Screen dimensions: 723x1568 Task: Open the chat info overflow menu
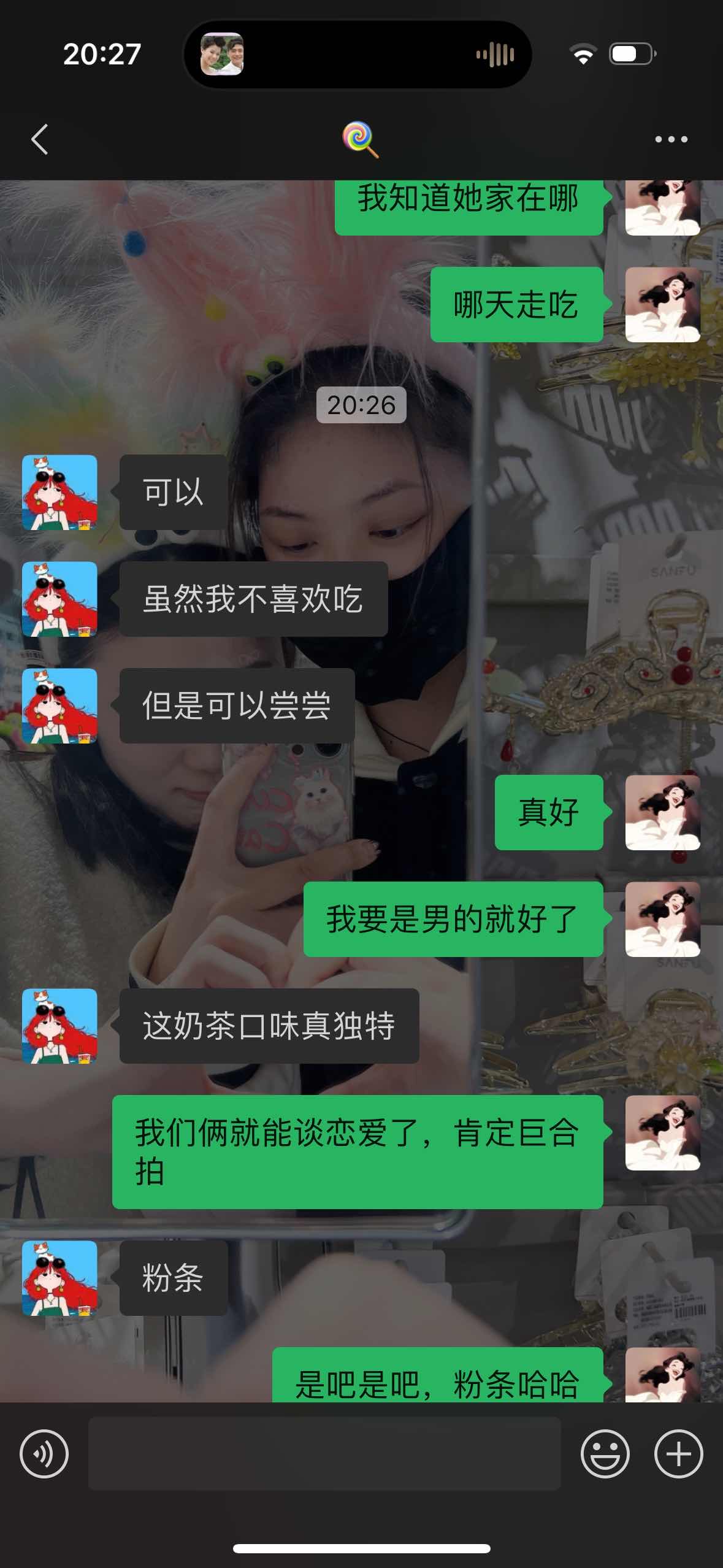pyautogui.click(x=671, y=140)
